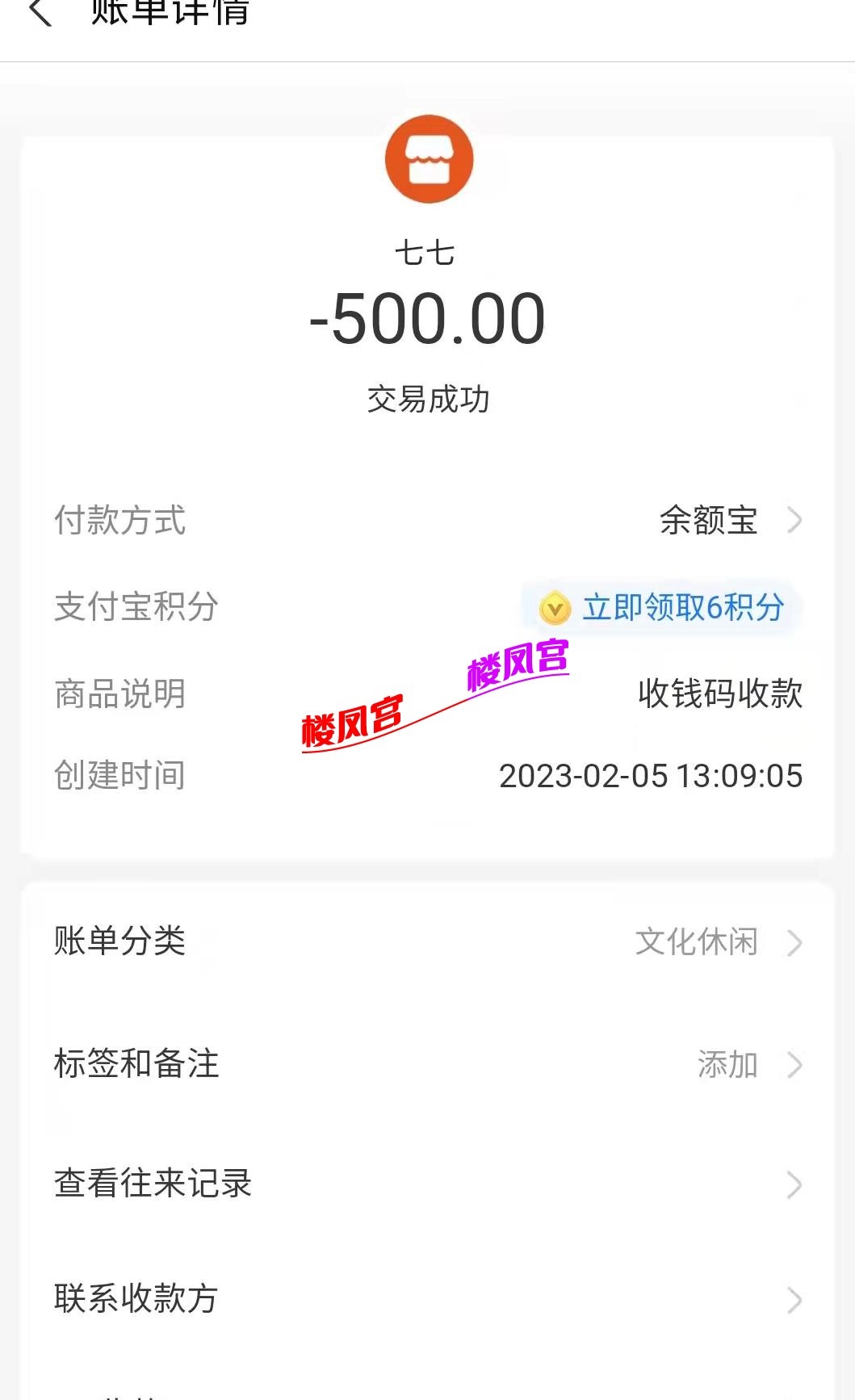Click the arrow next to 查看往来记录
The height and width of the screenshot is (1400, 855).
click(x=795, y=1185)
